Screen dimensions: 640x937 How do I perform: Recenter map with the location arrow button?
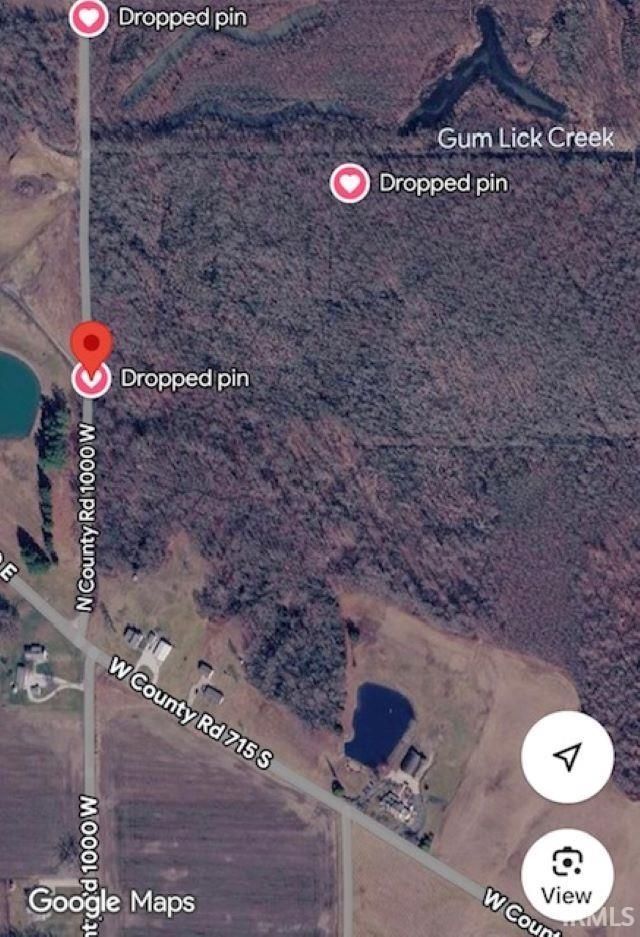567,757
